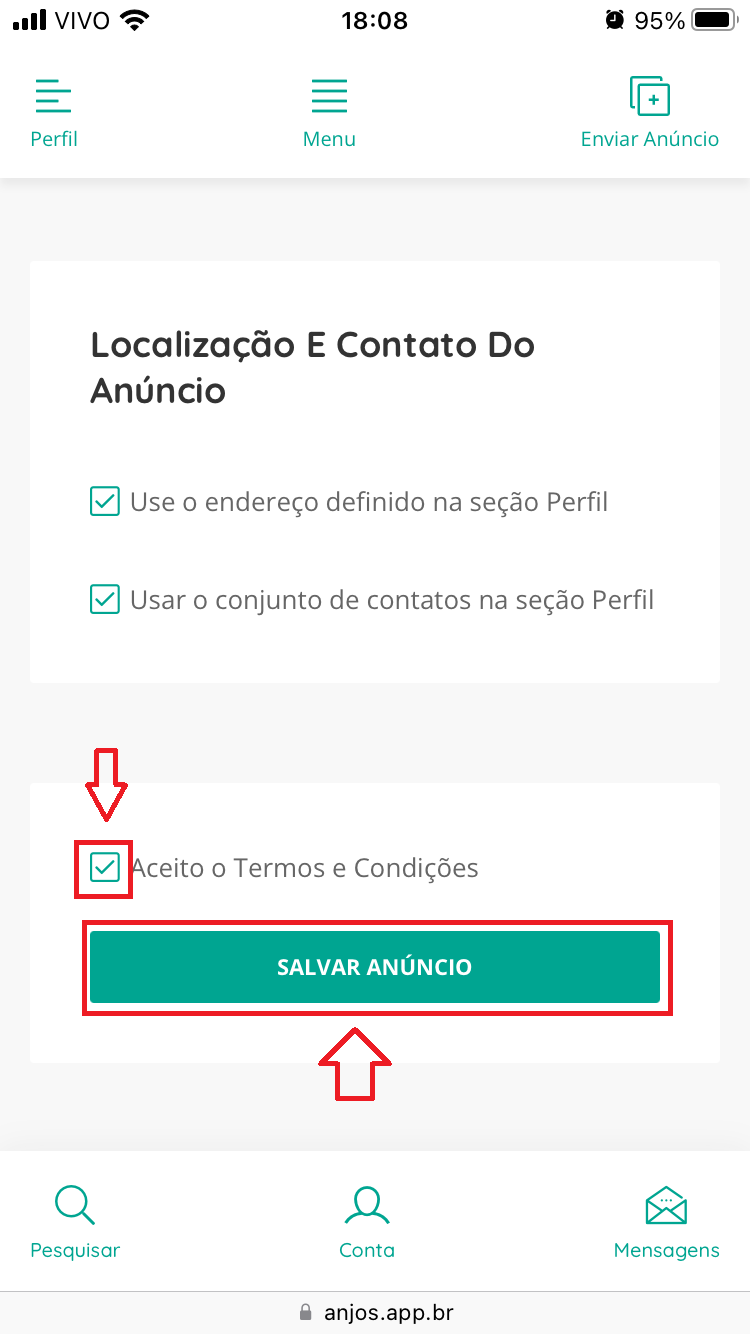The height and width of the screenshot is (1334, 750).
Task: Uncheck Use o endereço definido na seção Perfil
Action: click(x=105, y=501)
